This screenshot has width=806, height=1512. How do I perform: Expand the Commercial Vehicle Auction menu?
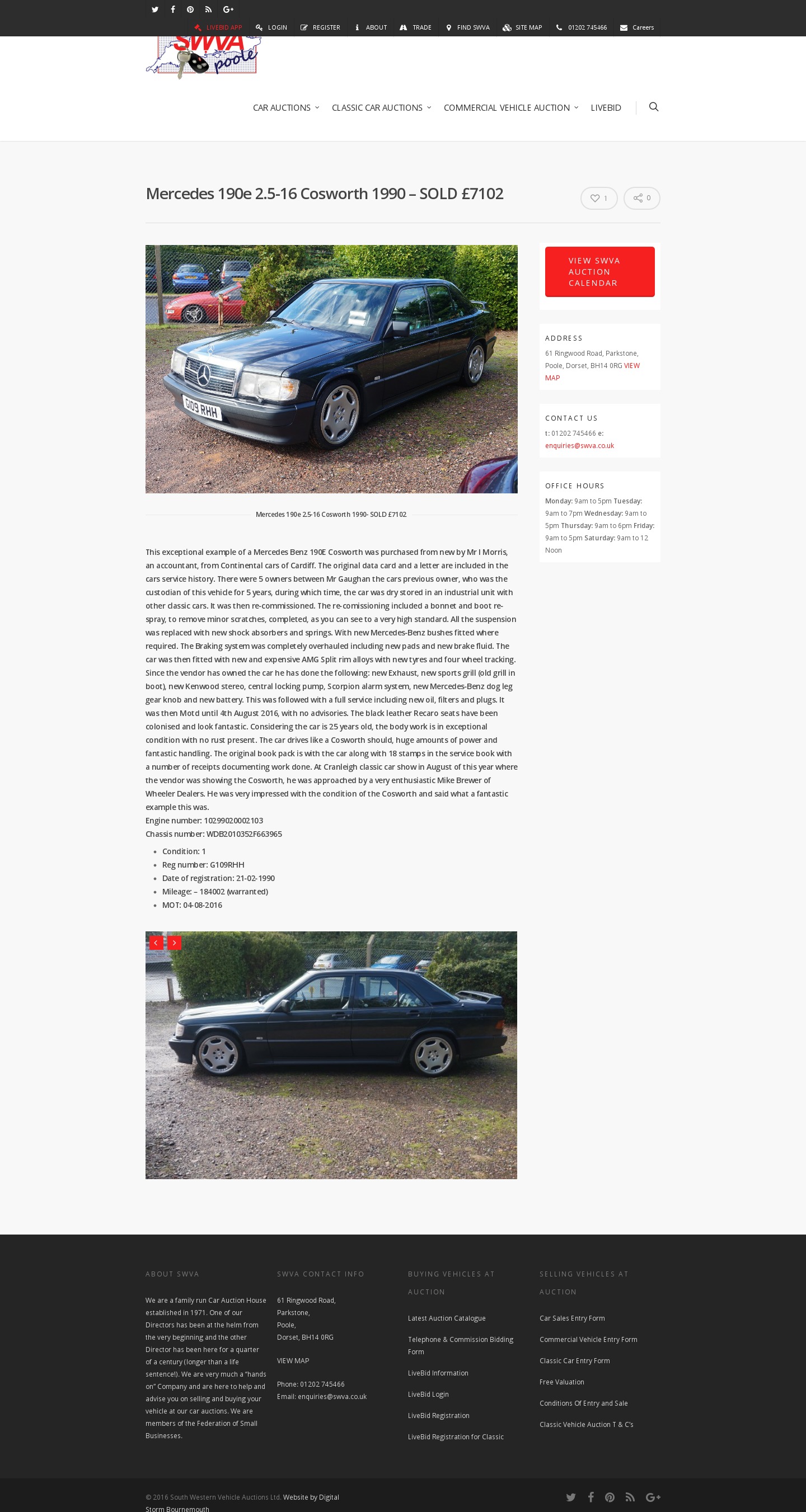510,108
